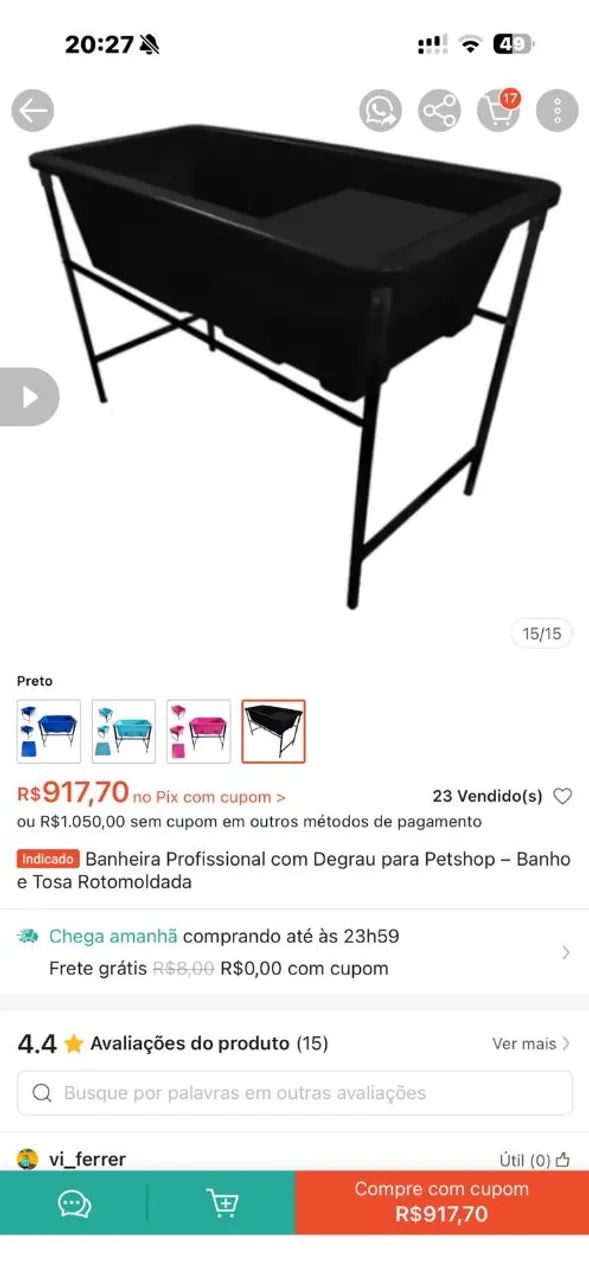Open the three-dot overflow menu
Screen dimensions: 589x1280
[x=557, y=111]
